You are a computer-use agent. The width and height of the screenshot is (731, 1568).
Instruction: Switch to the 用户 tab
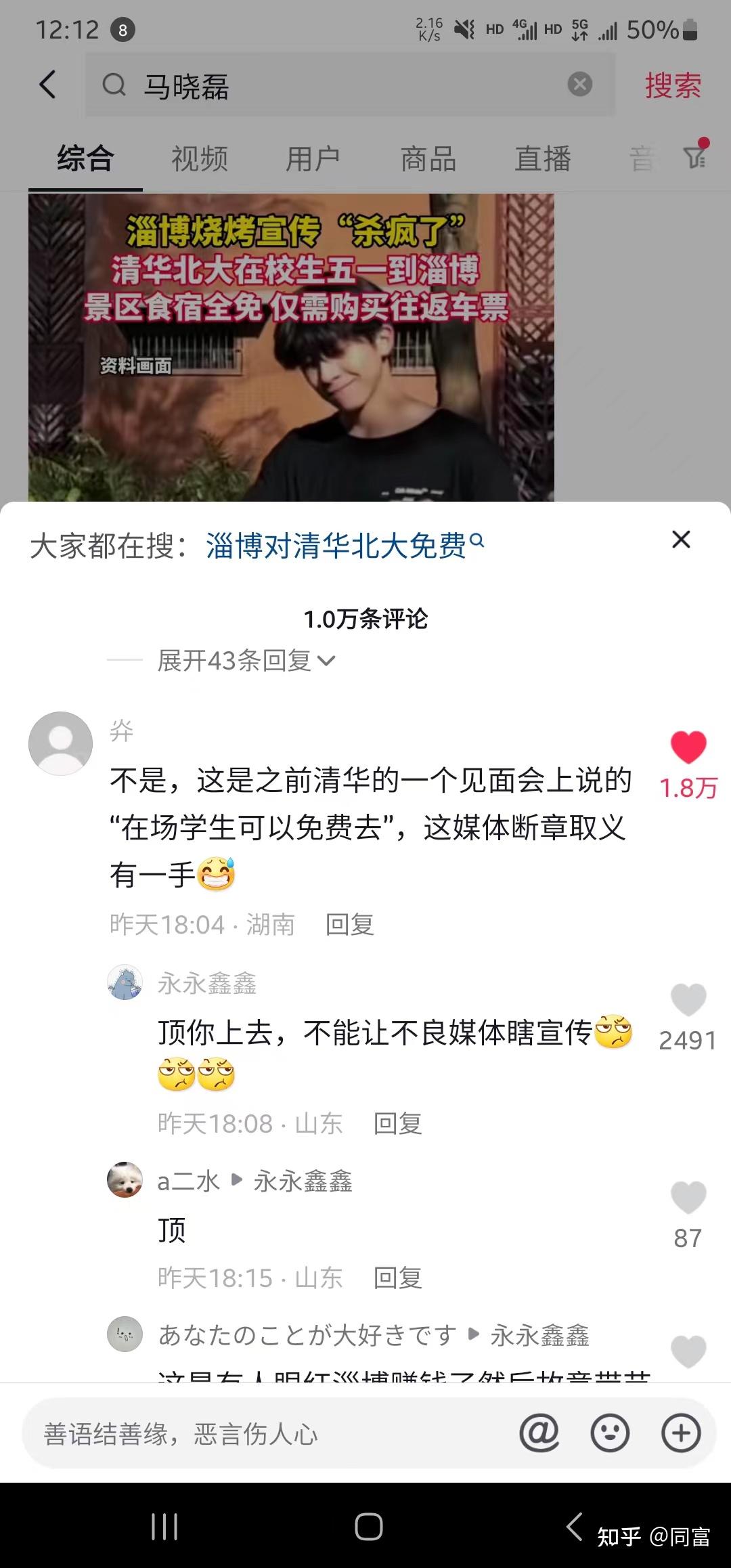click(x=313, y=159)
